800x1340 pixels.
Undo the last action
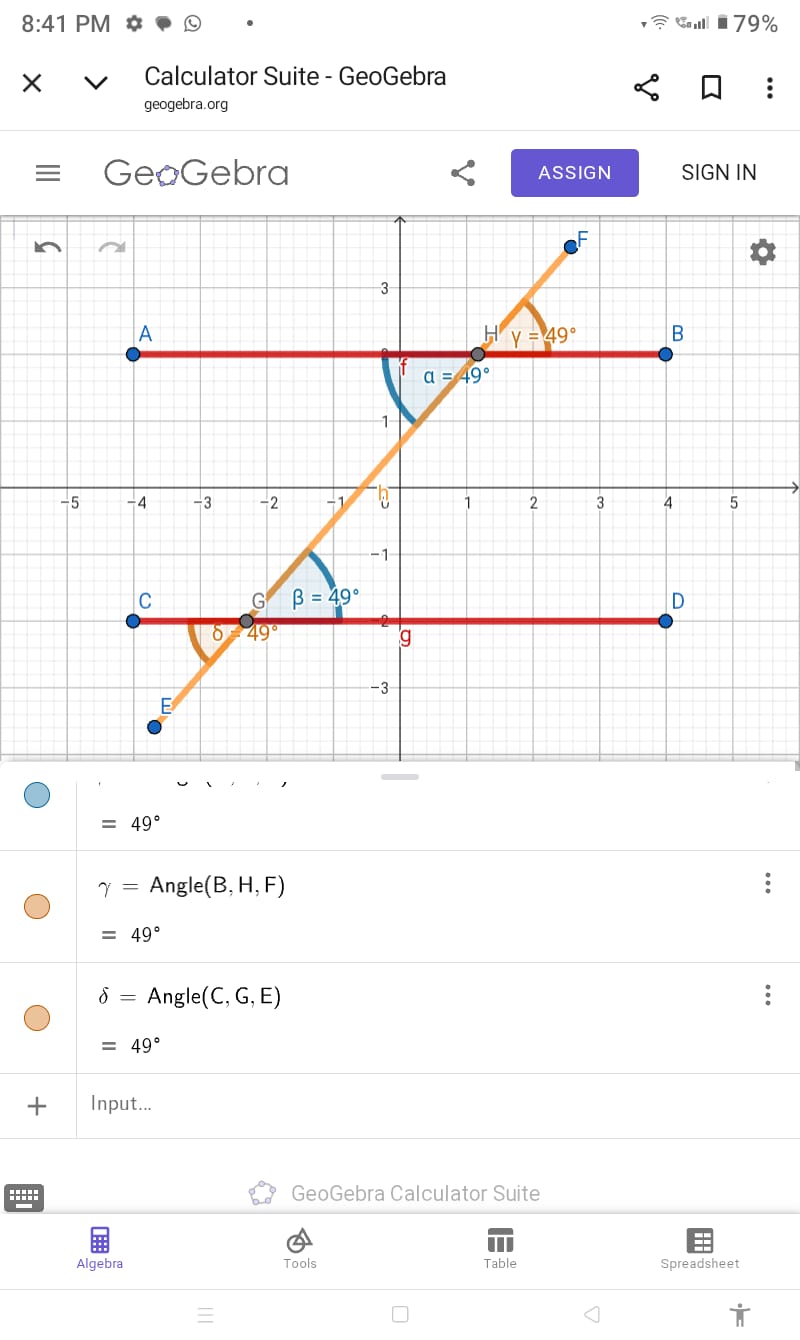click(x=48, y=247)
